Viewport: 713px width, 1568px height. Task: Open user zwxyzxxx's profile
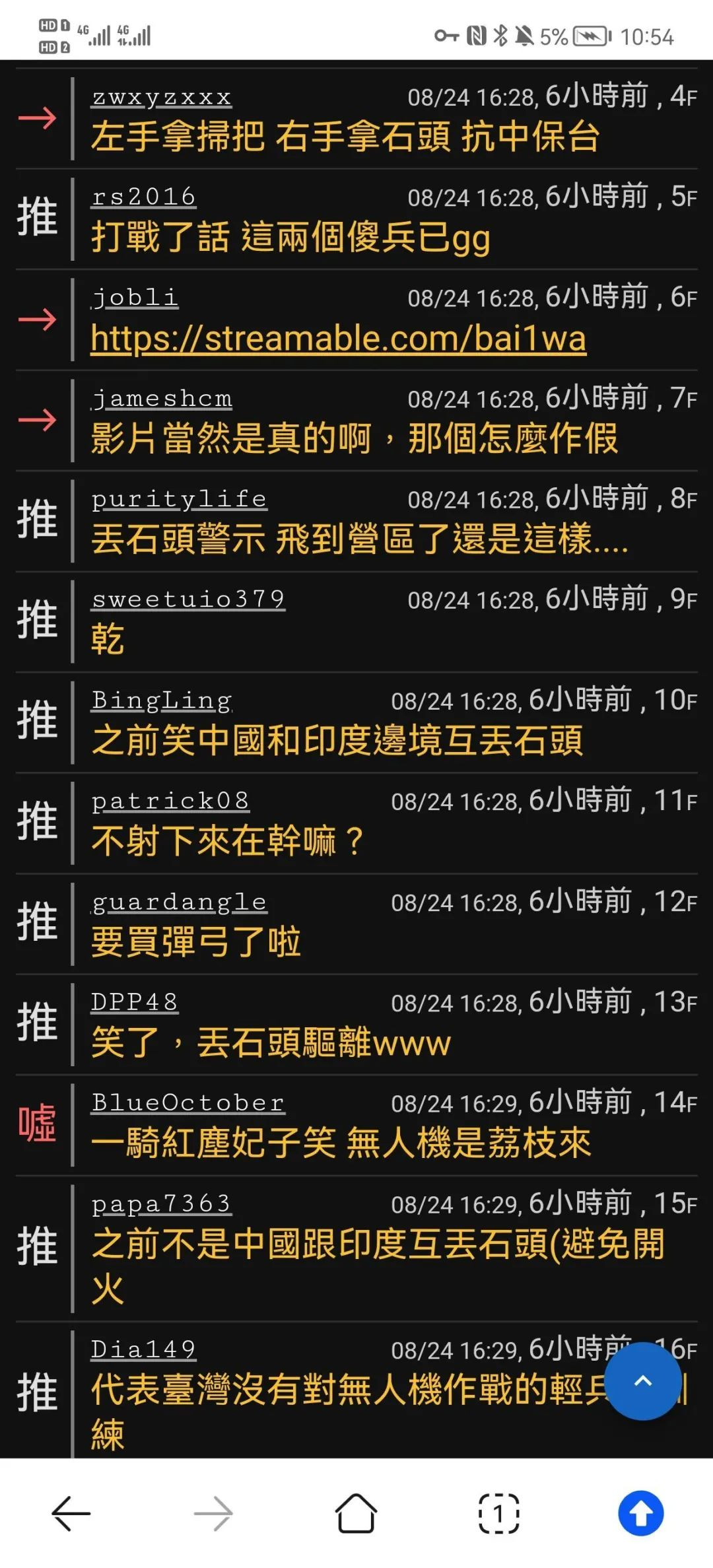click(161, 98)
